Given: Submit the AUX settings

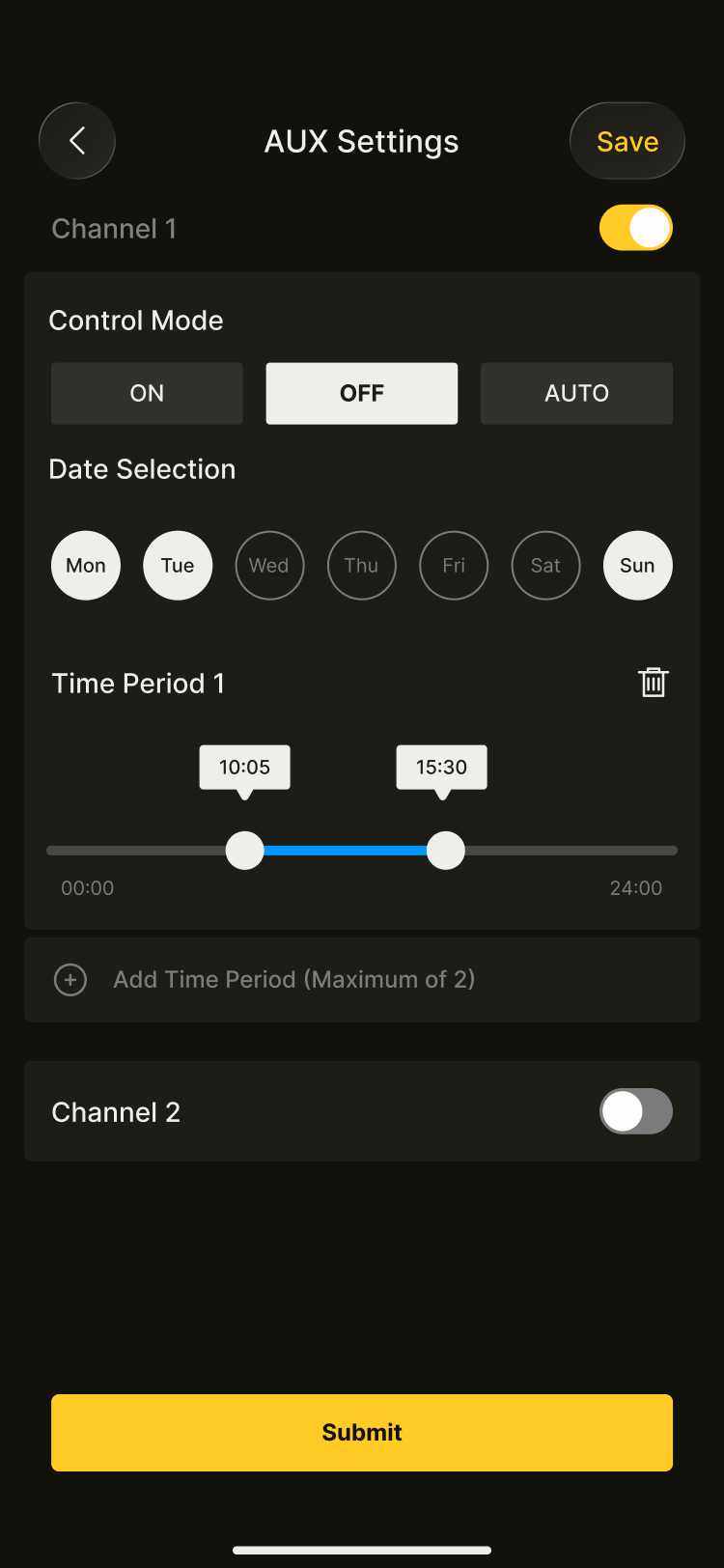Looking at the screenshot, I should 362,1432.
